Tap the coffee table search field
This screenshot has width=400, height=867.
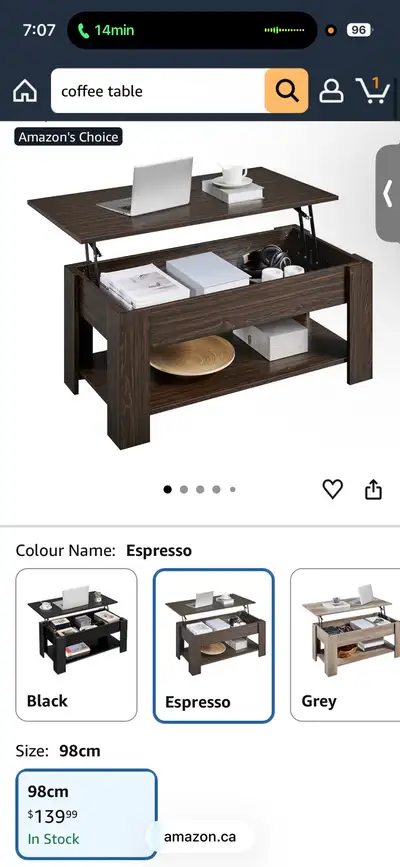(158, 91)
